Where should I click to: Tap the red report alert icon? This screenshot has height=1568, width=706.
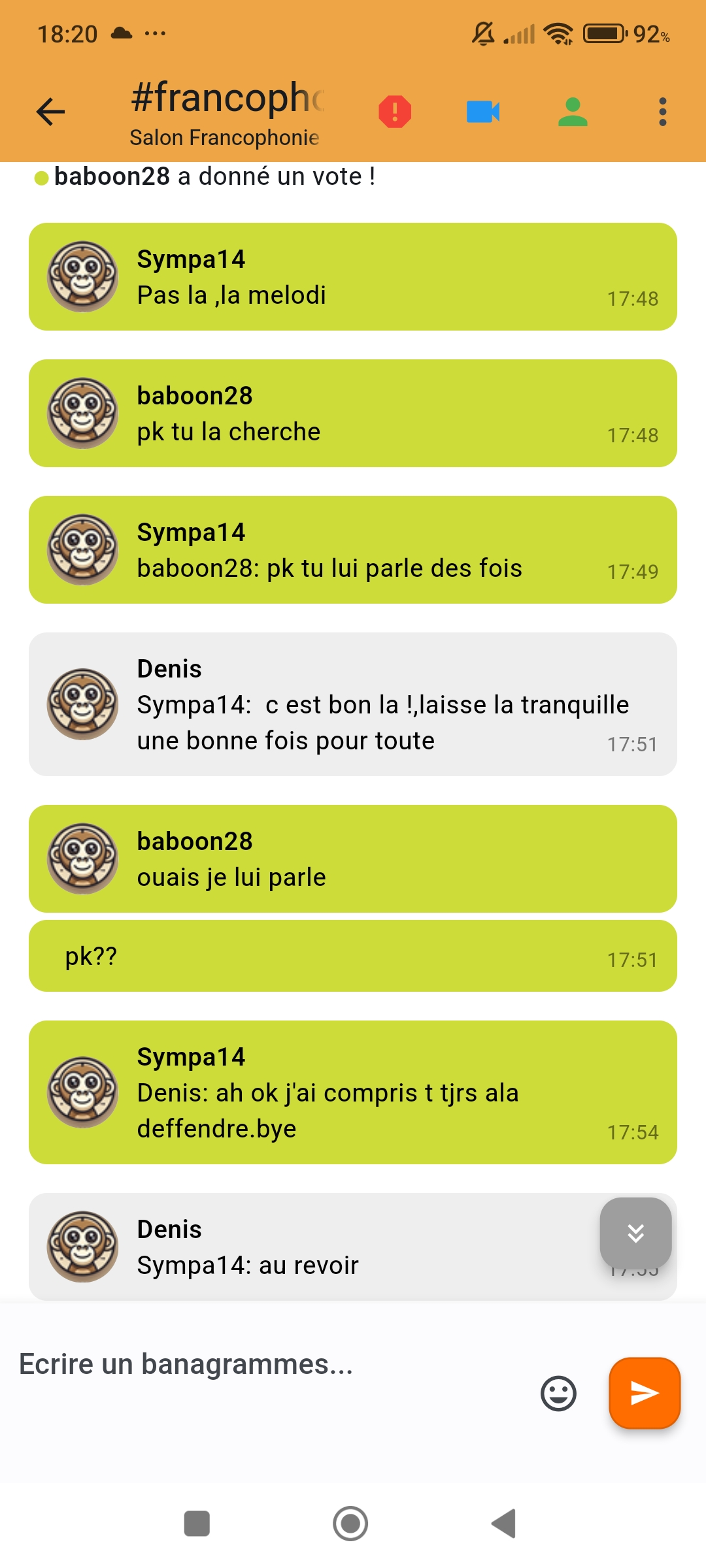tap(395, 112)
